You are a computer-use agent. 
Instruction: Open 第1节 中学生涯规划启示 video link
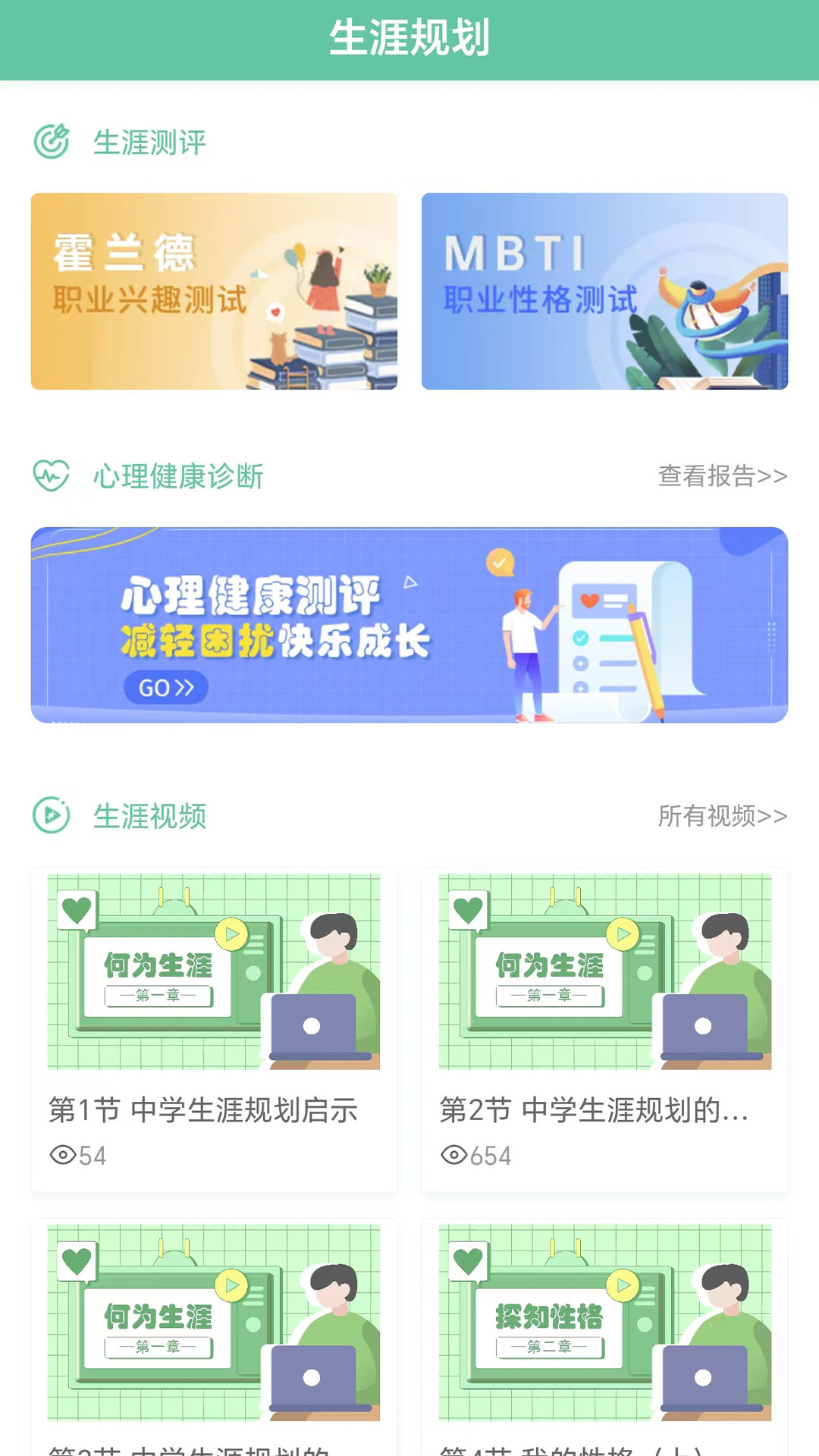[203, 1110]
